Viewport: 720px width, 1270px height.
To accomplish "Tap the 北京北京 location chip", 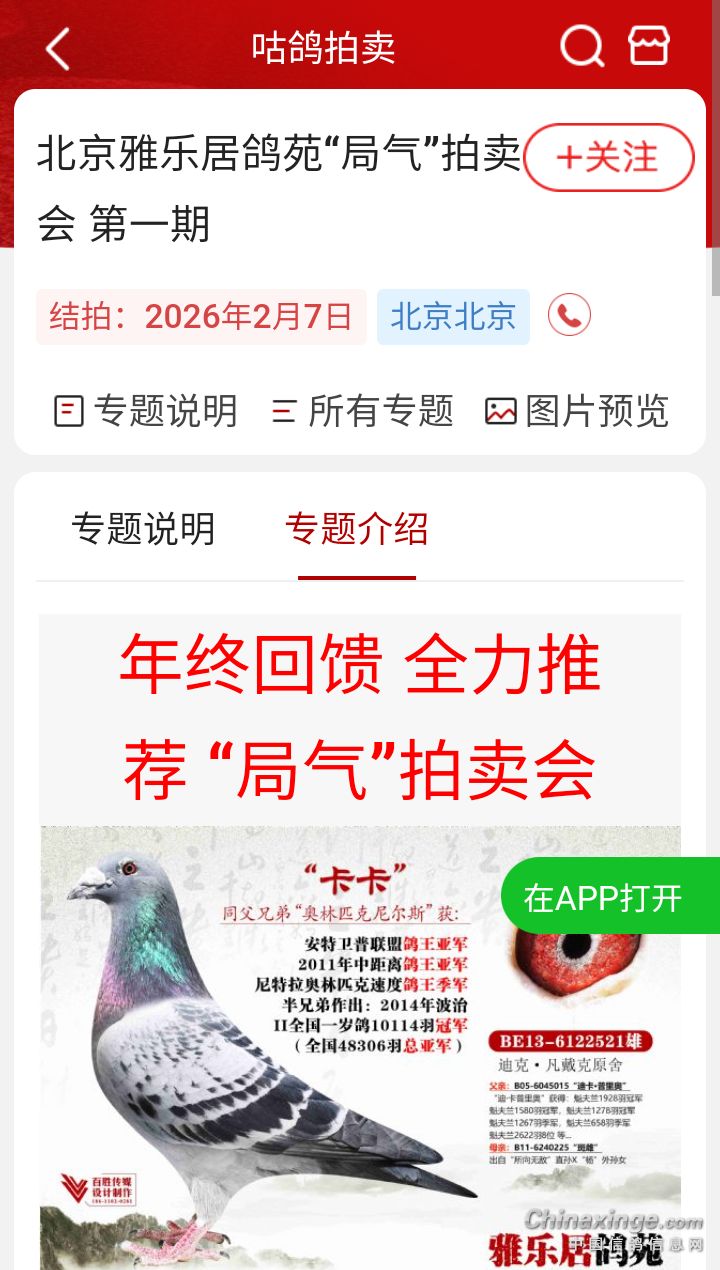I will (x=453, y=317).
